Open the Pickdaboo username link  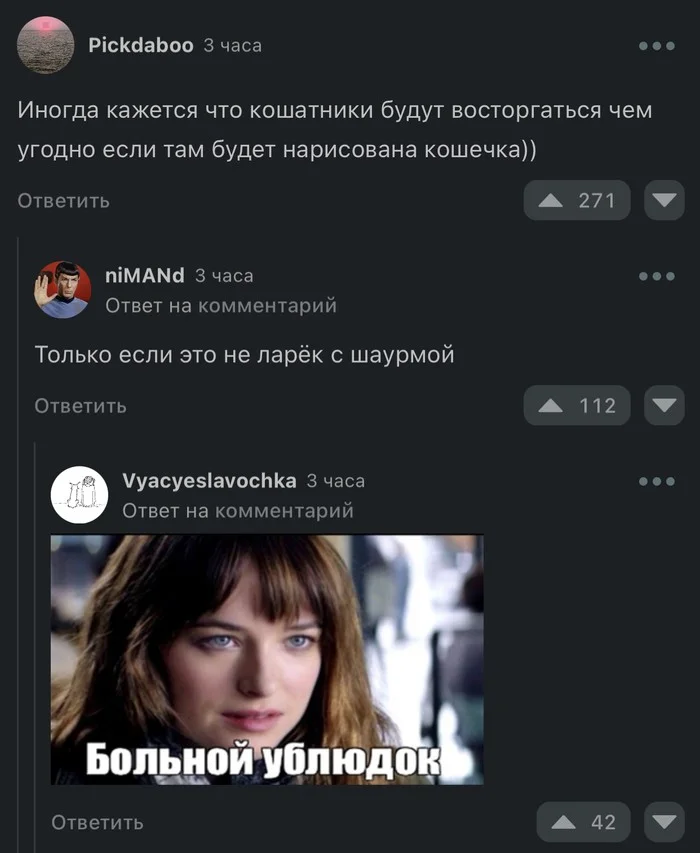(141, 45)
